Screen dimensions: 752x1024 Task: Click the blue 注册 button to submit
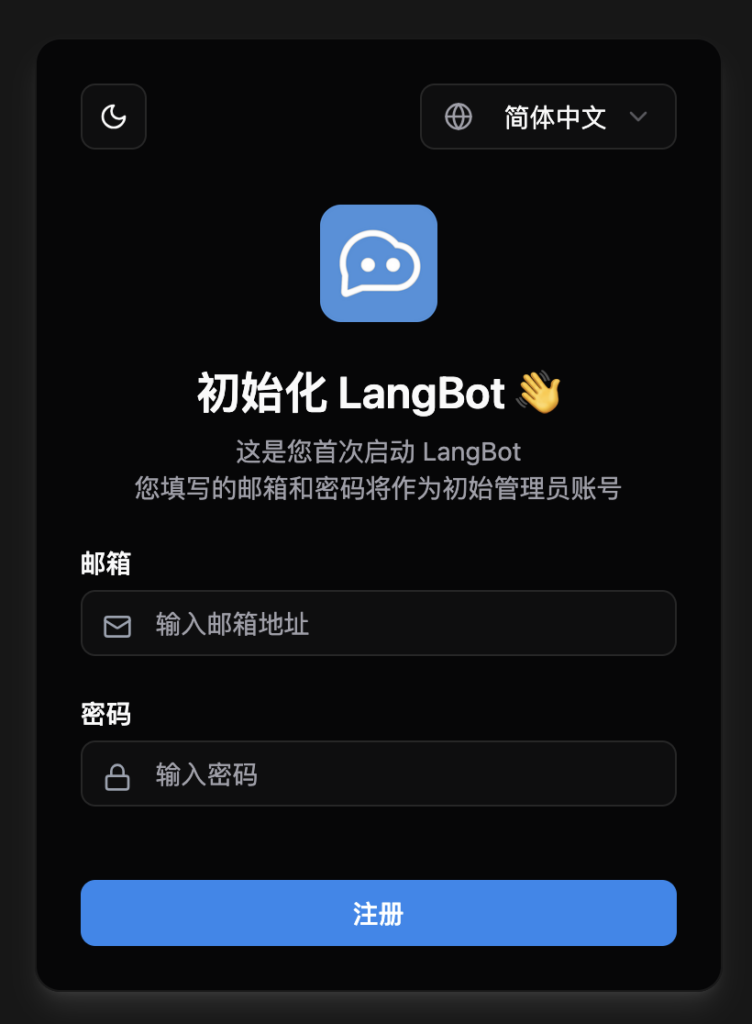[378, 913]
